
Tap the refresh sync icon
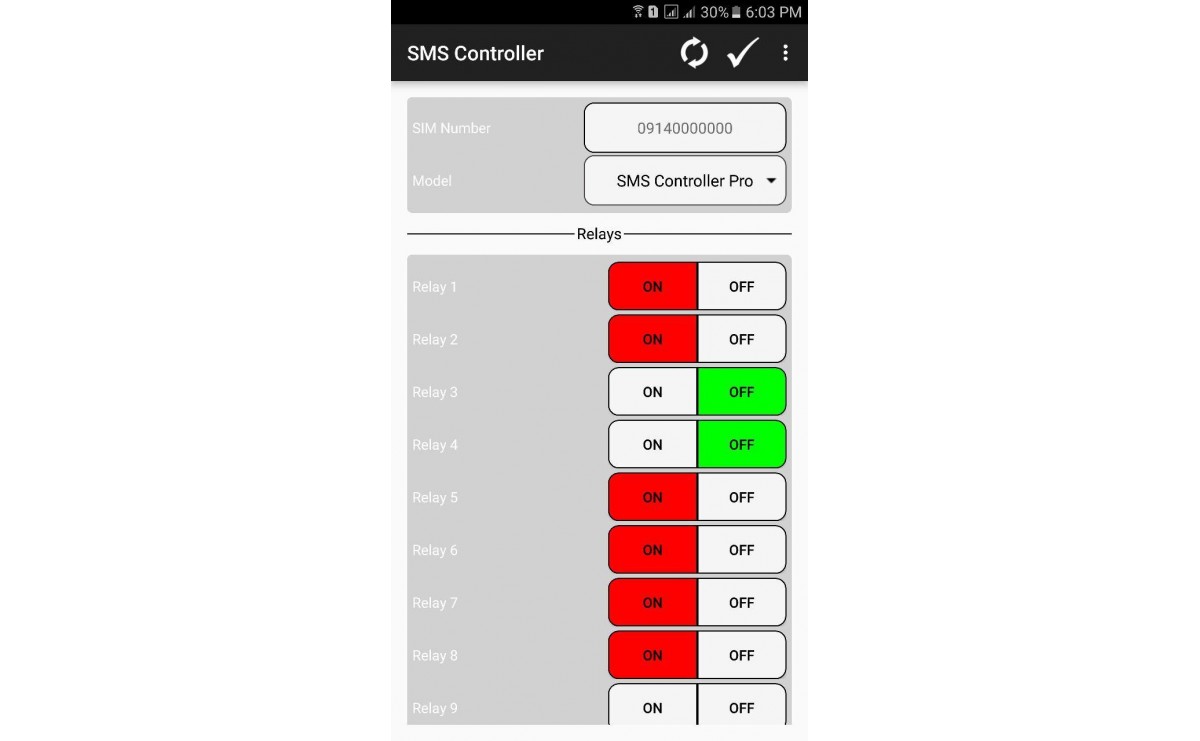pos(694,53)
